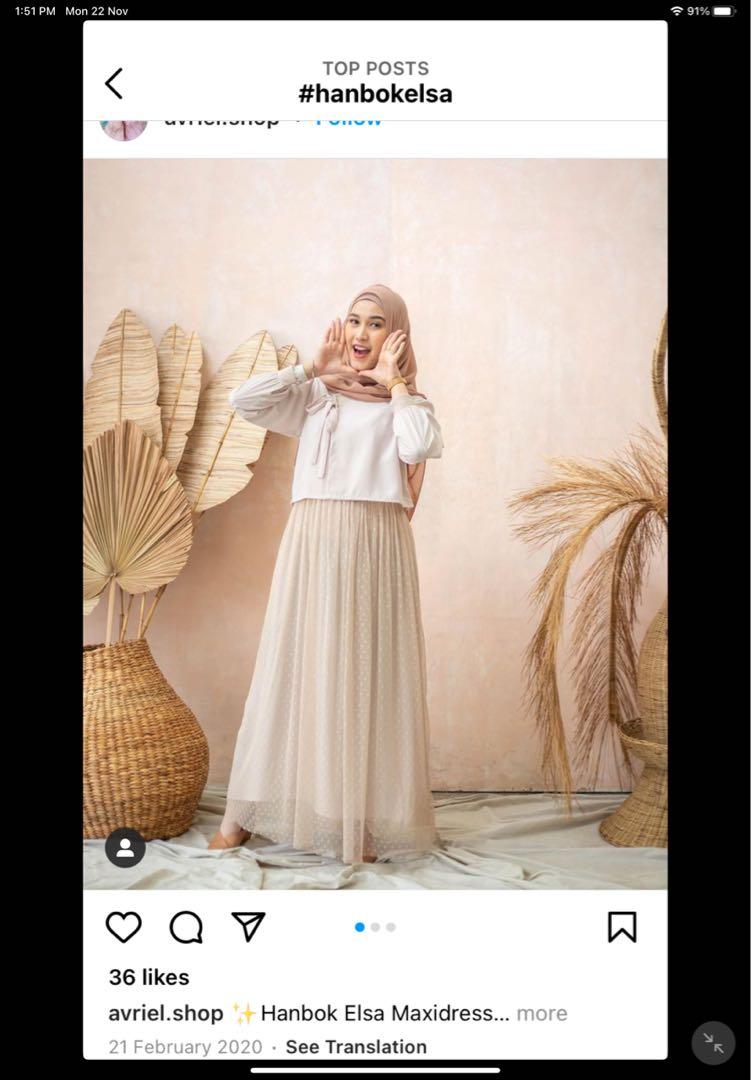Tap See Translation below the caption

pyautogui.click(x=355, y=1046)
